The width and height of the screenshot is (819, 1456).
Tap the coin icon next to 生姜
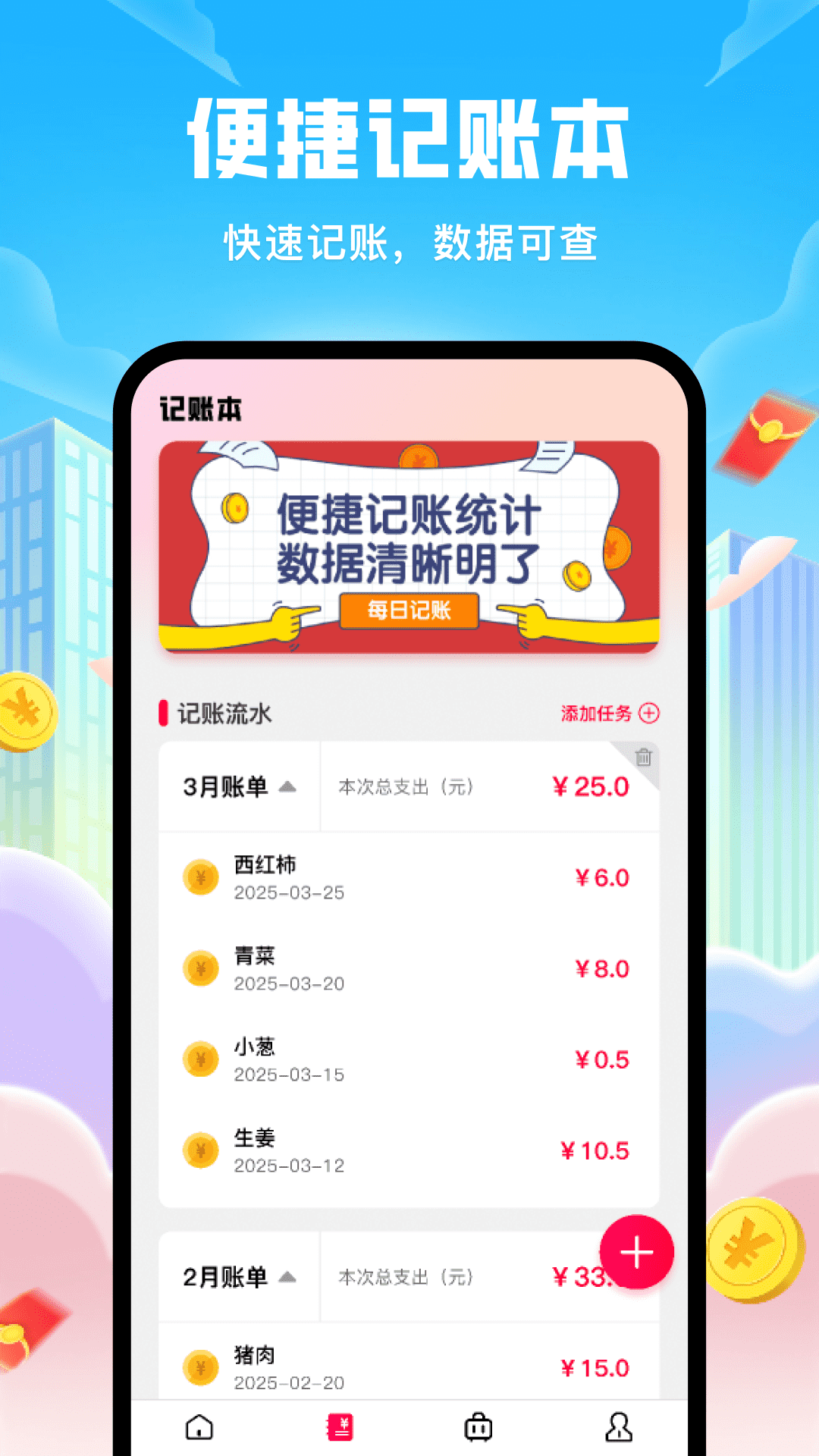coord(200,1150)
